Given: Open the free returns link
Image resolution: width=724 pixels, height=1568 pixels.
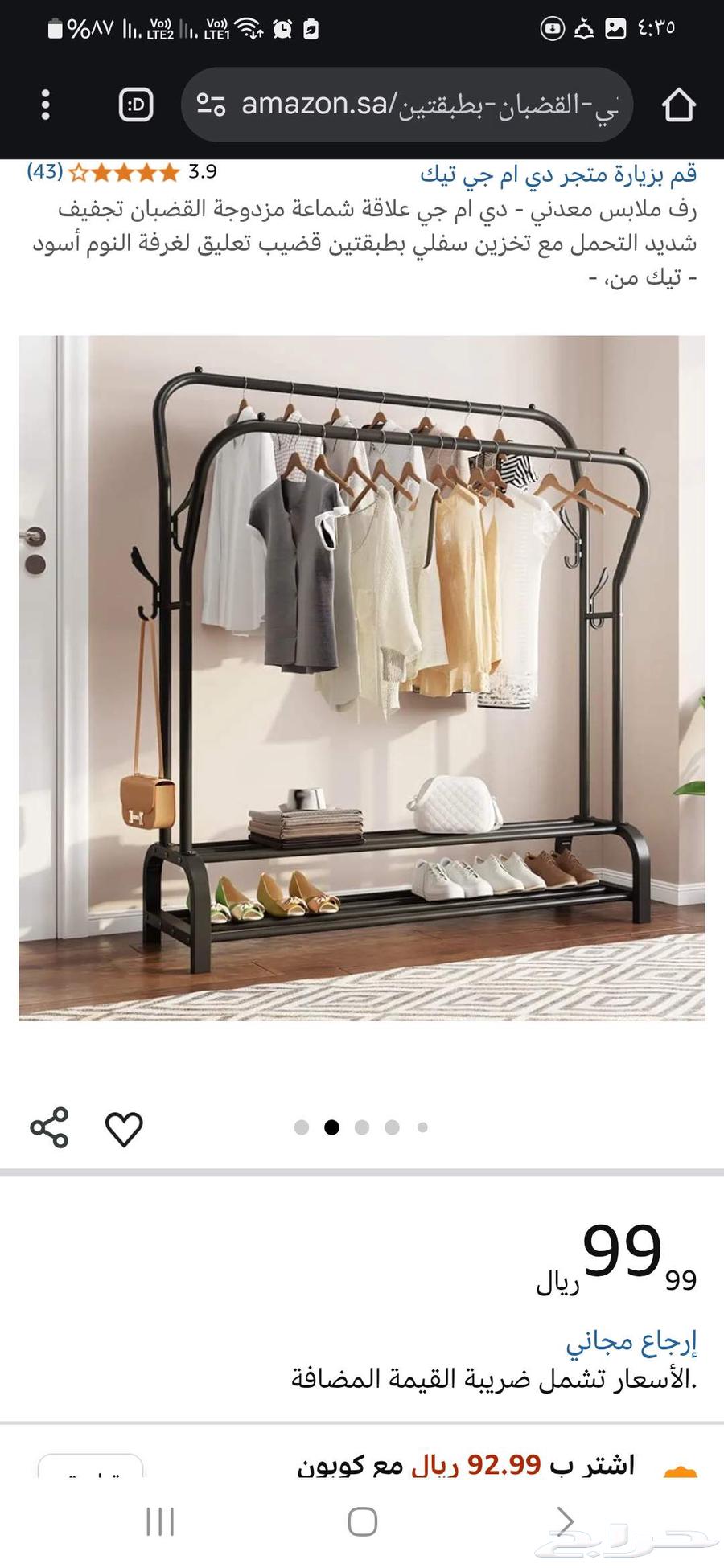Looking at the screenshot, I should [x=631, y=1341].
